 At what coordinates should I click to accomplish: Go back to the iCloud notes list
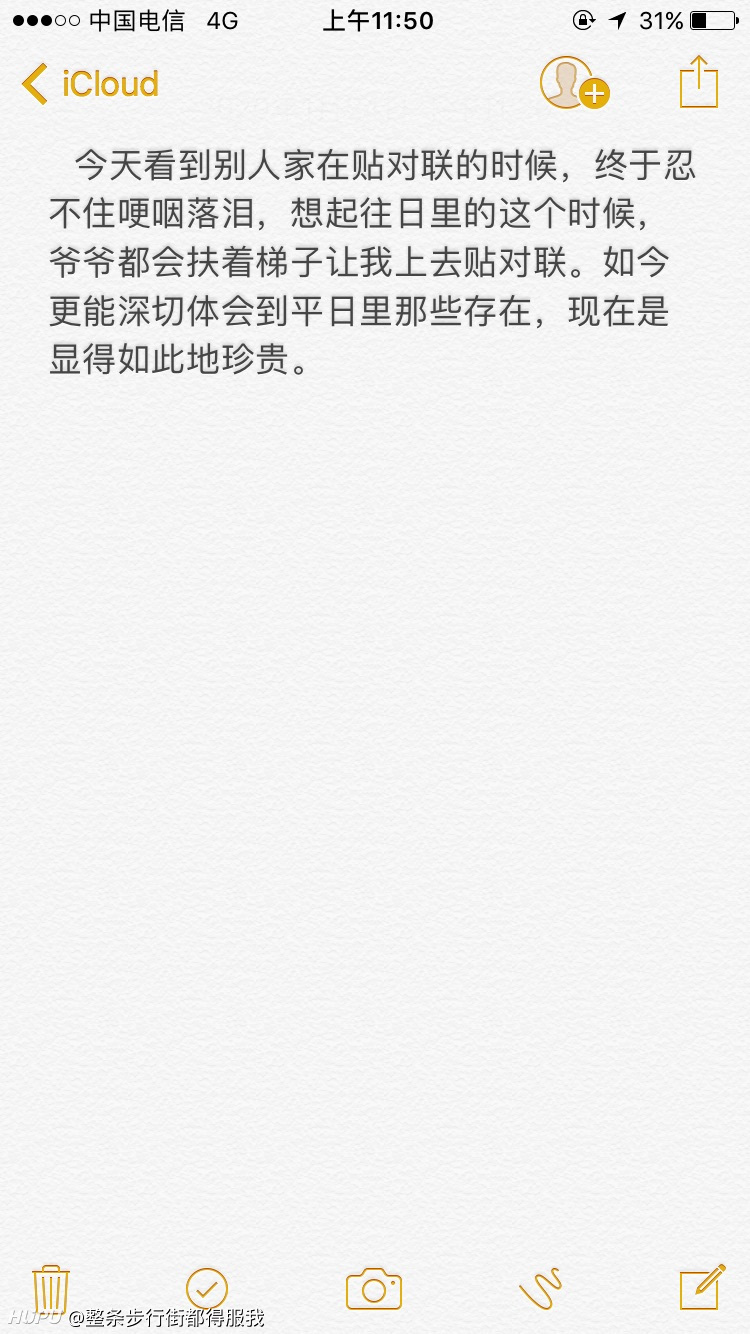click(x=90, y=84)
